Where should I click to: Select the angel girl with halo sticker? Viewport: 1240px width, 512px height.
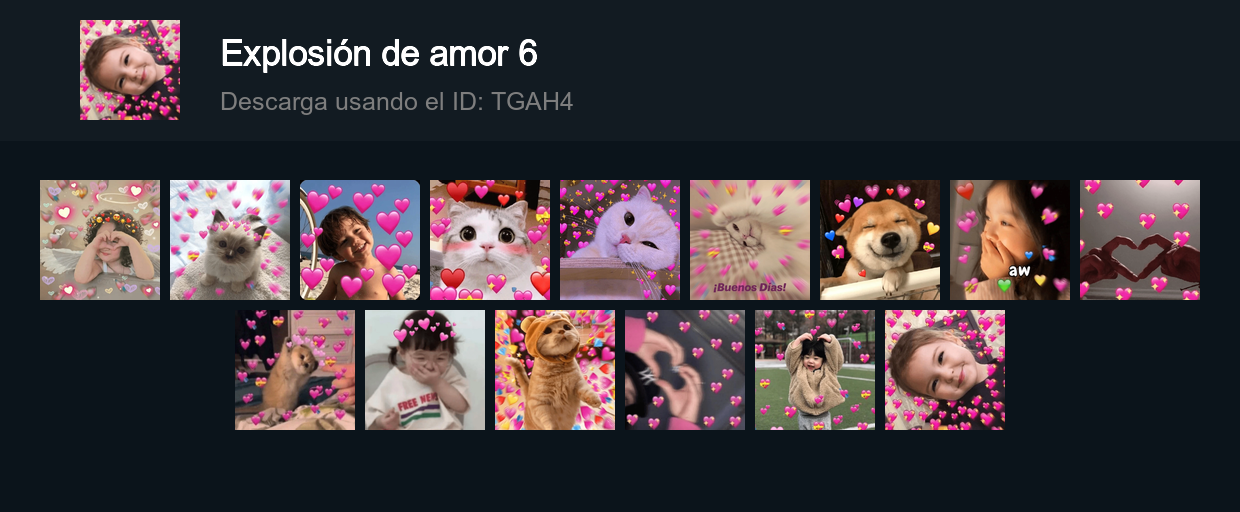(100, 240)
